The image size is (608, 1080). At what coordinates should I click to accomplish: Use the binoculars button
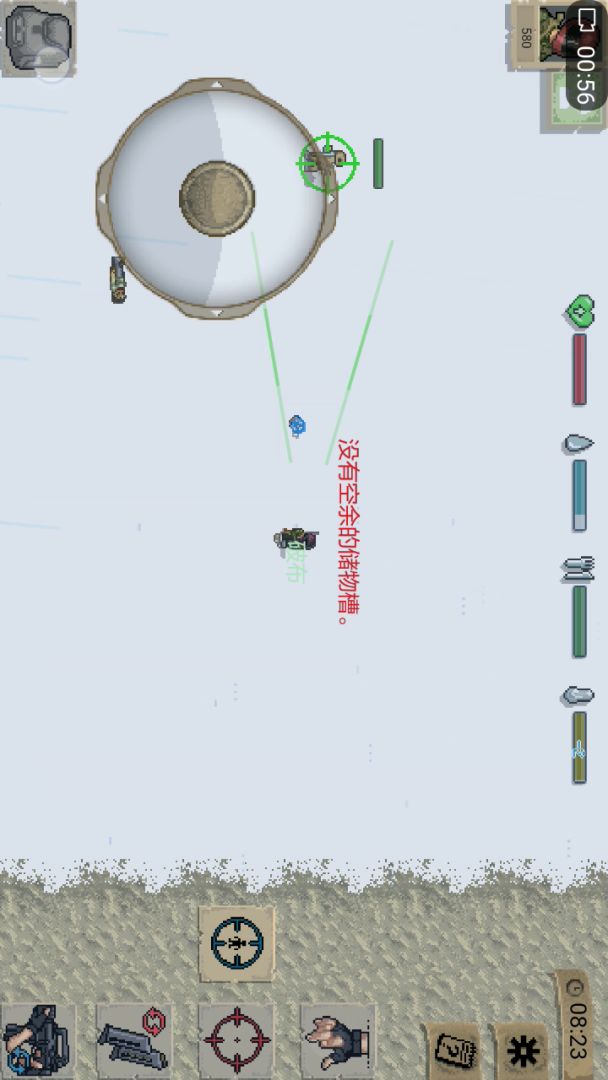pos(36,1041)
